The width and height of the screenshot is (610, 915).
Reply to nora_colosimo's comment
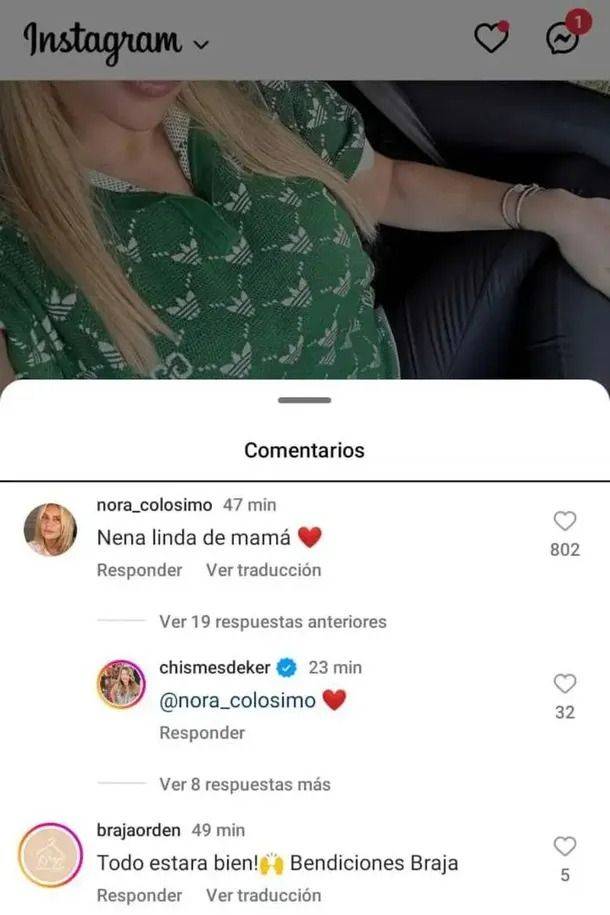[x=139, y=570]
